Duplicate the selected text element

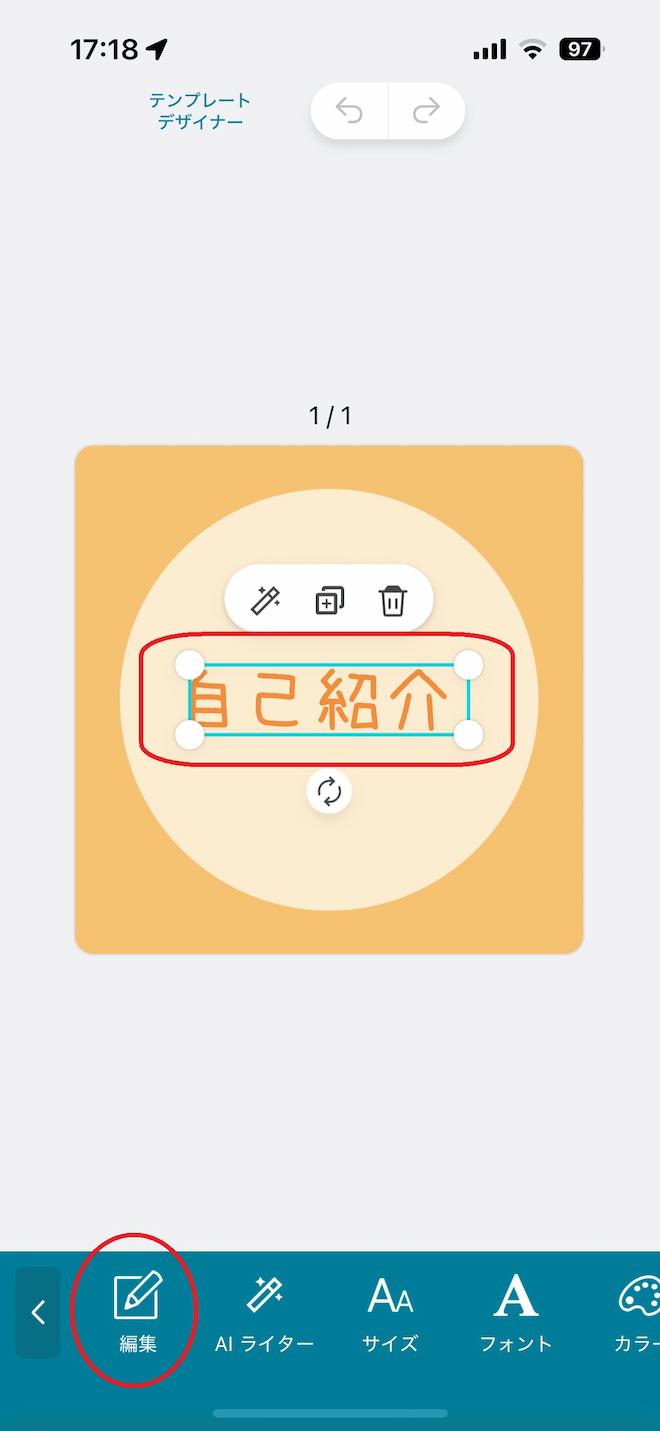[329, 601]
